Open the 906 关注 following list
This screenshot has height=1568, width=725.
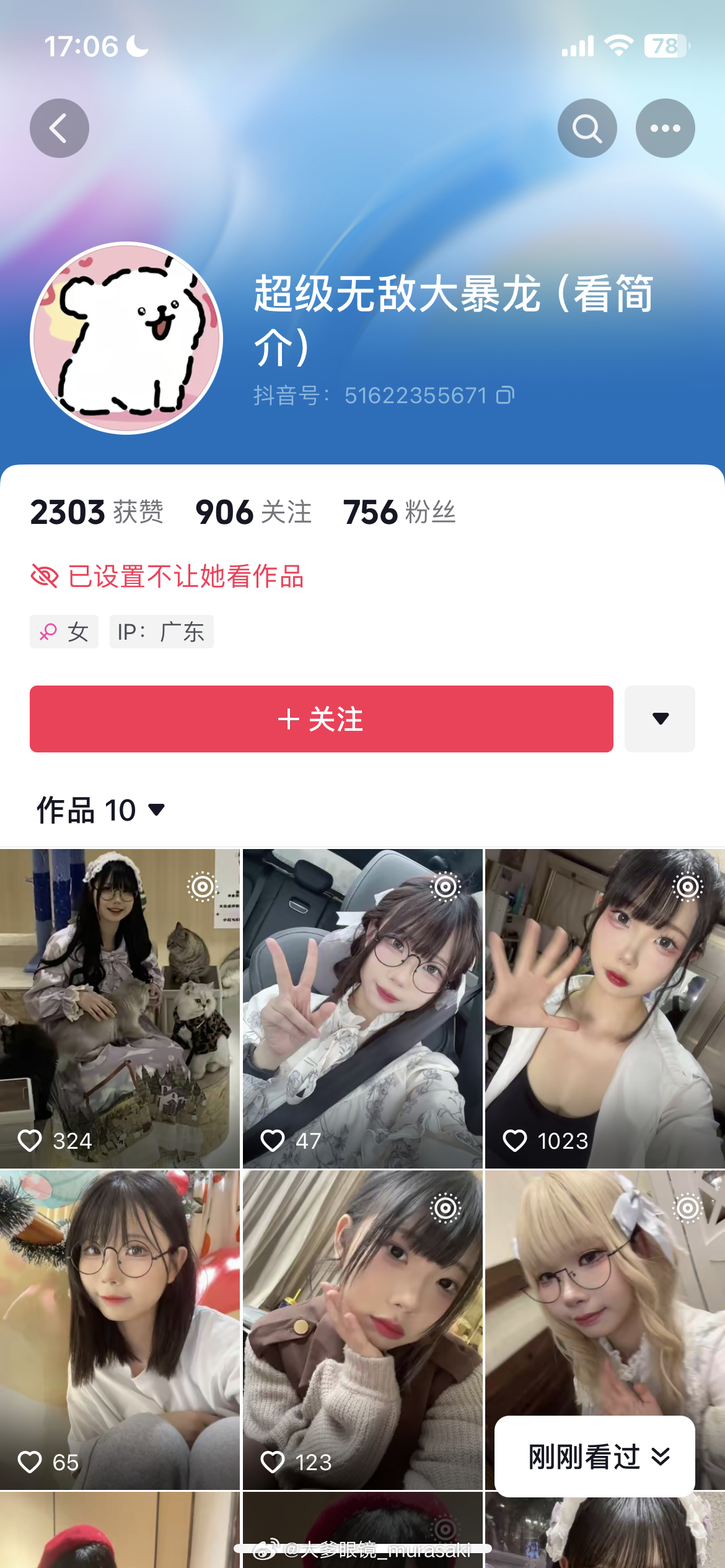(x=253, y=512)
